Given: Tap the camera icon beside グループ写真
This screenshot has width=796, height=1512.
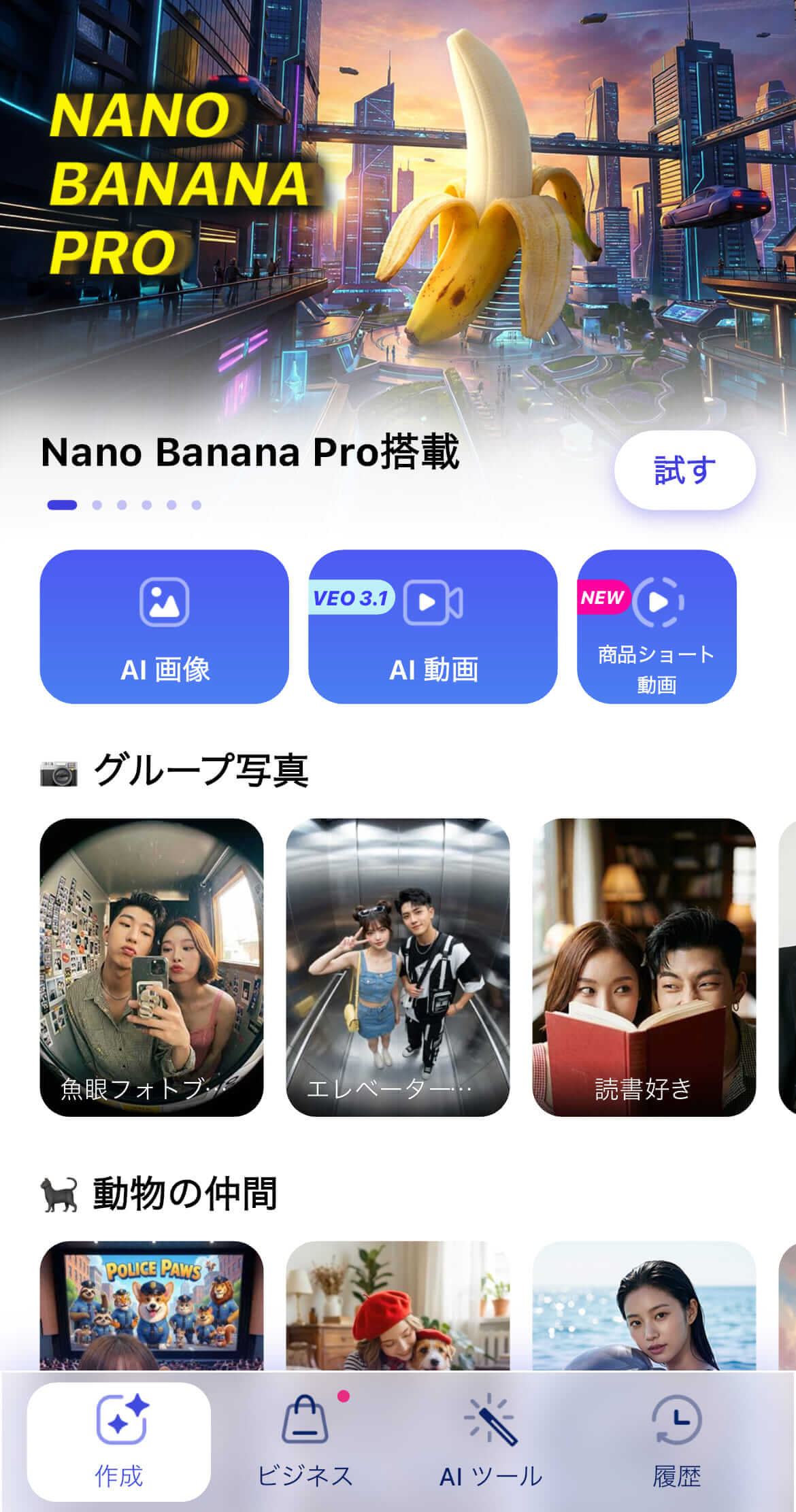Looking at the screenshot, I should tap(59, 769).
